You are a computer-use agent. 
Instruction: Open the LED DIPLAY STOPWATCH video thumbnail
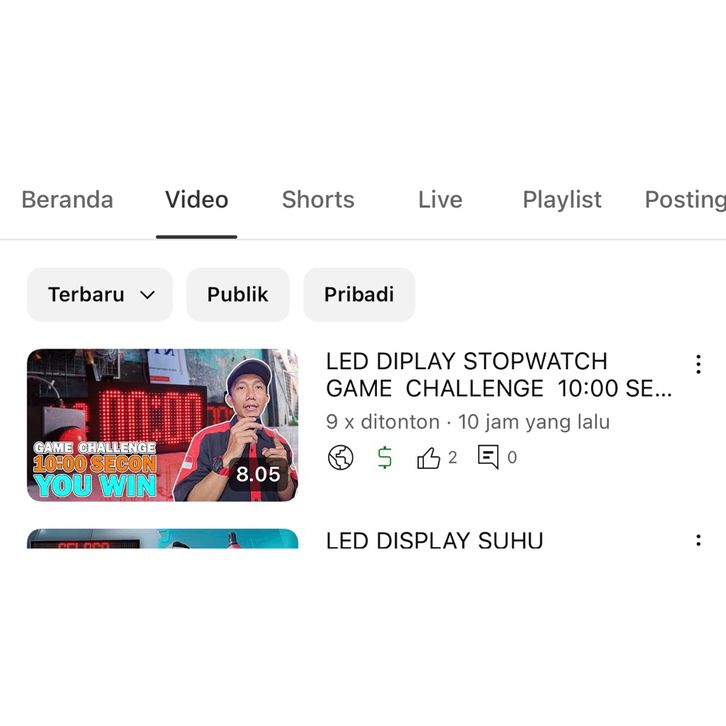tap(162, 425)
